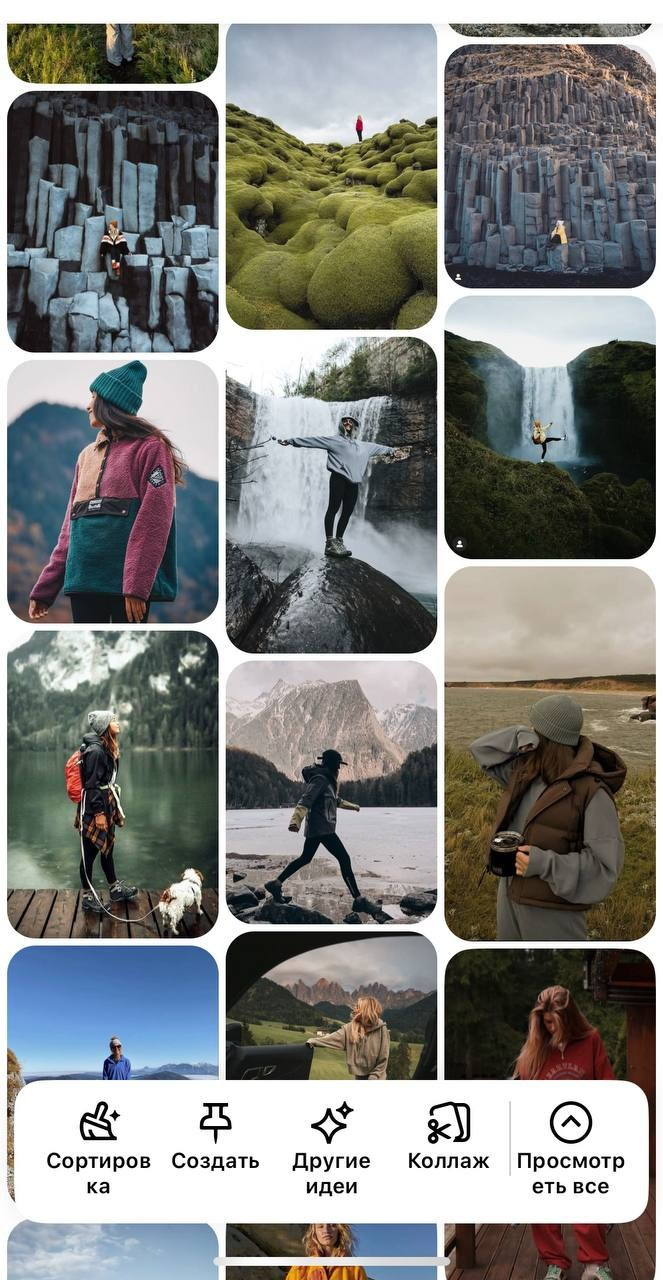Open pin of person seated on basalt columns
The height and width of the screenshot is (1280, 663).
pos(112,222)
